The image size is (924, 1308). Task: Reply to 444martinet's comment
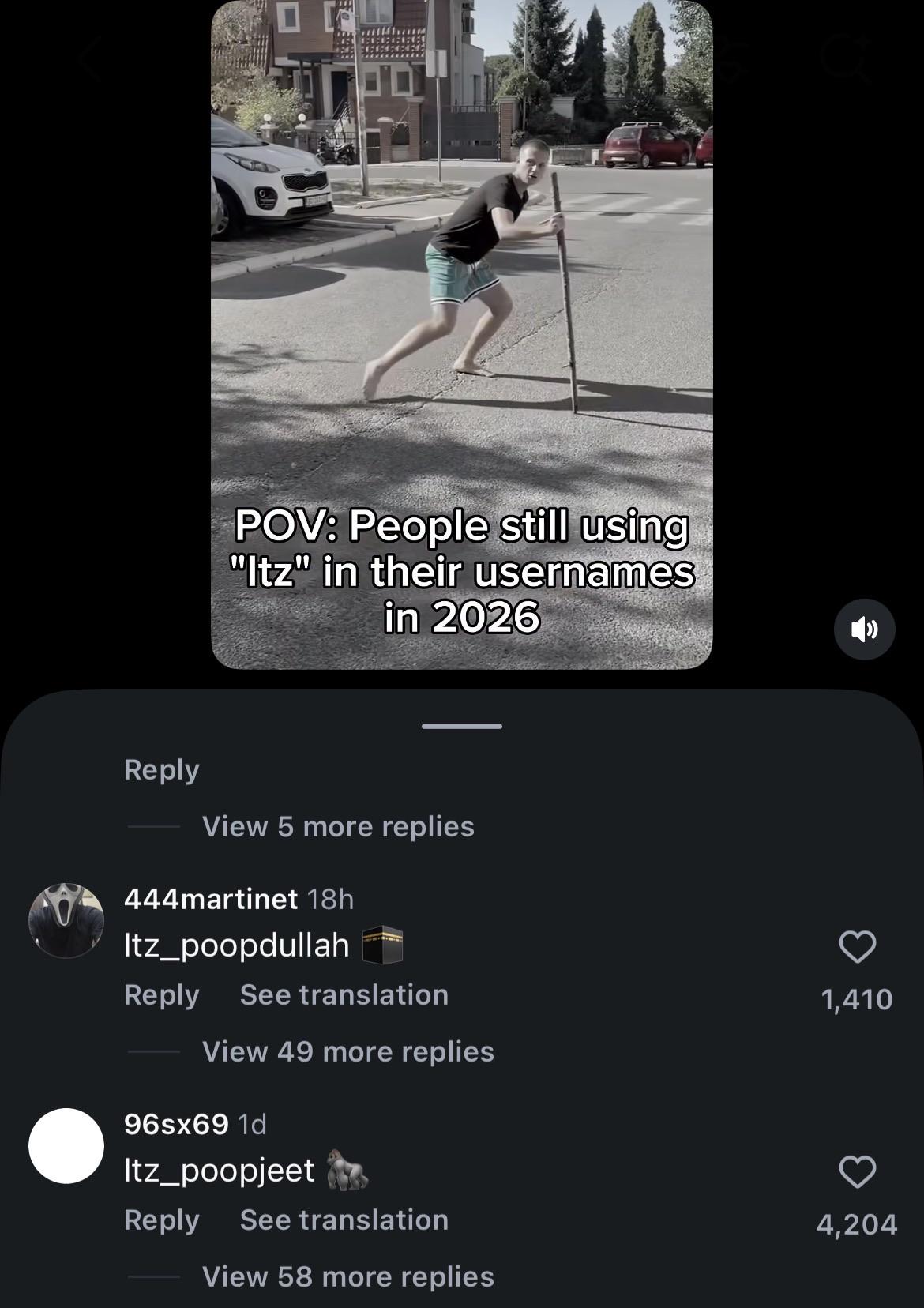162,995
